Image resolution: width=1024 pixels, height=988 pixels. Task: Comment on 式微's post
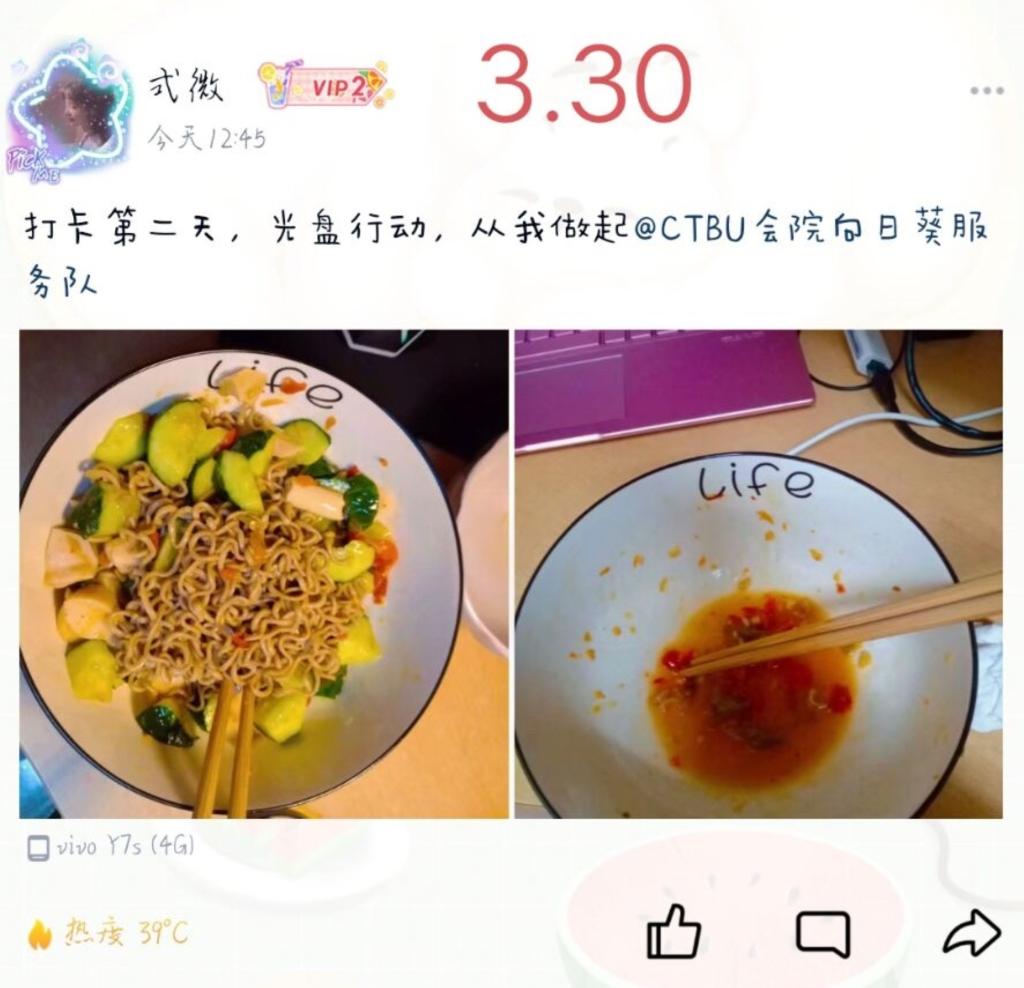point(822,934)
